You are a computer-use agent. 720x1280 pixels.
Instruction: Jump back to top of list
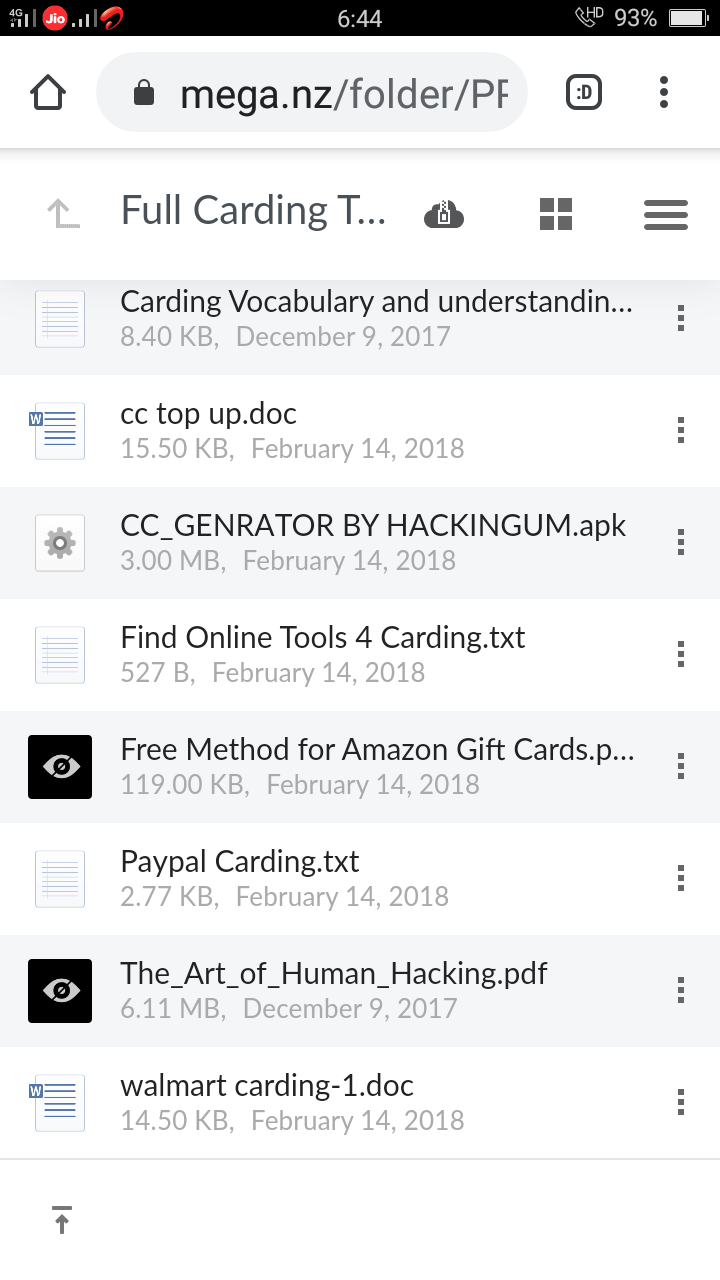tap(62, 1220)
